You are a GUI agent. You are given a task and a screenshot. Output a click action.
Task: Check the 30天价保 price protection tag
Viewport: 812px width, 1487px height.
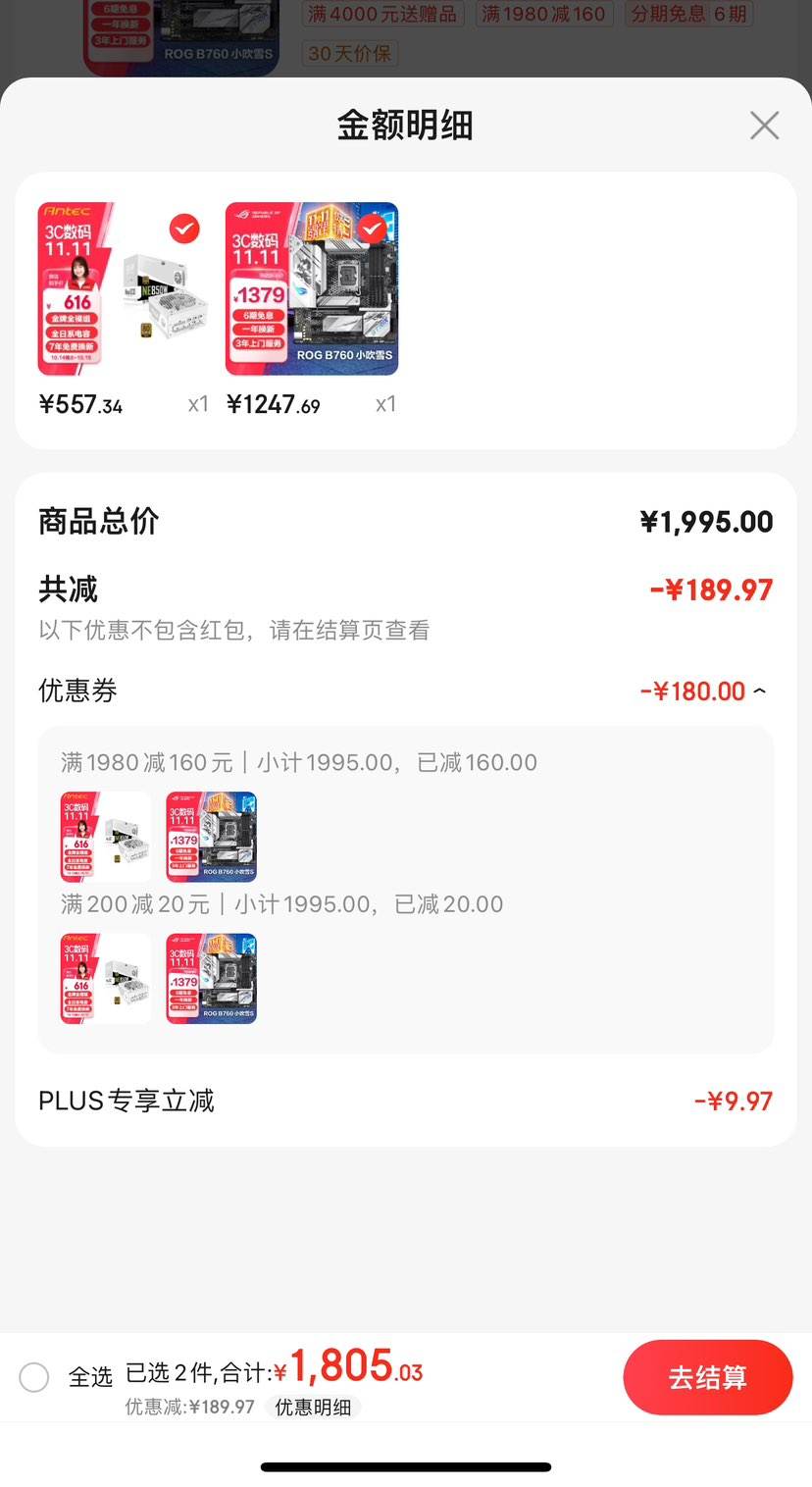(x=350, y=54)
